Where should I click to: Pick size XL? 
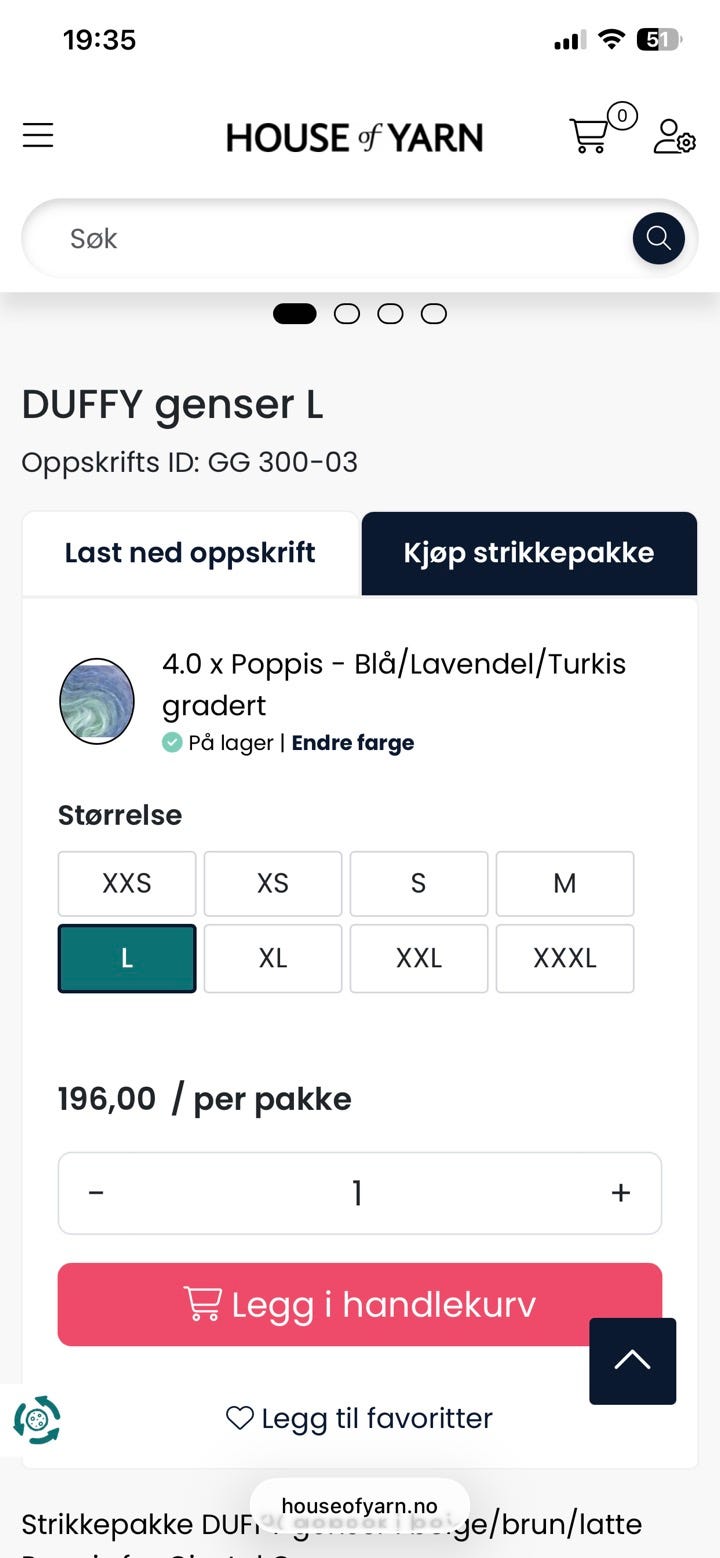pos(273,958)
